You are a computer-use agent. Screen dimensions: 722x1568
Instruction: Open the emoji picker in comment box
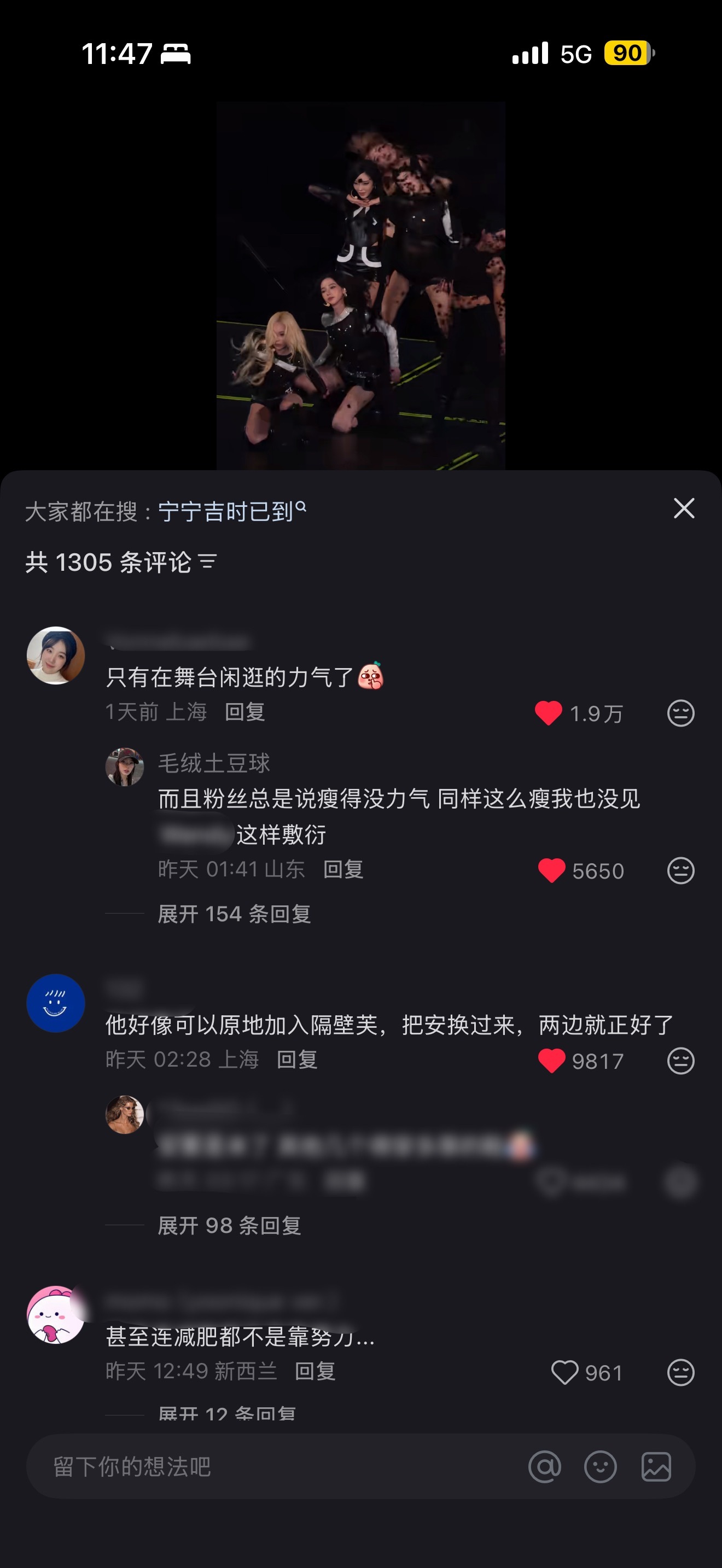[600, 1466]
